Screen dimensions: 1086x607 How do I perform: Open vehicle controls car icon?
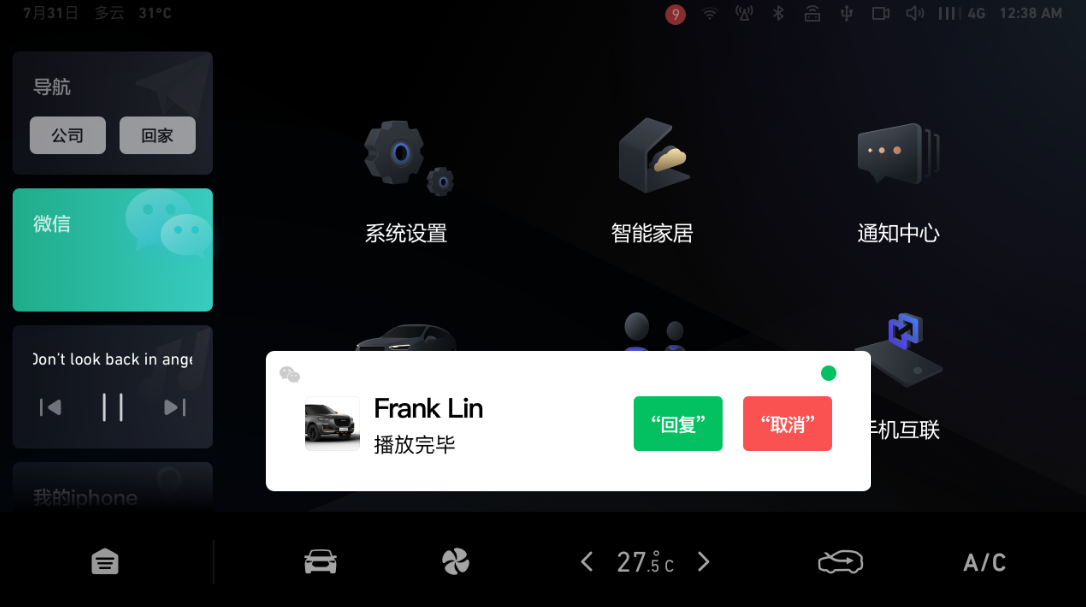click(x=320, y=562)
